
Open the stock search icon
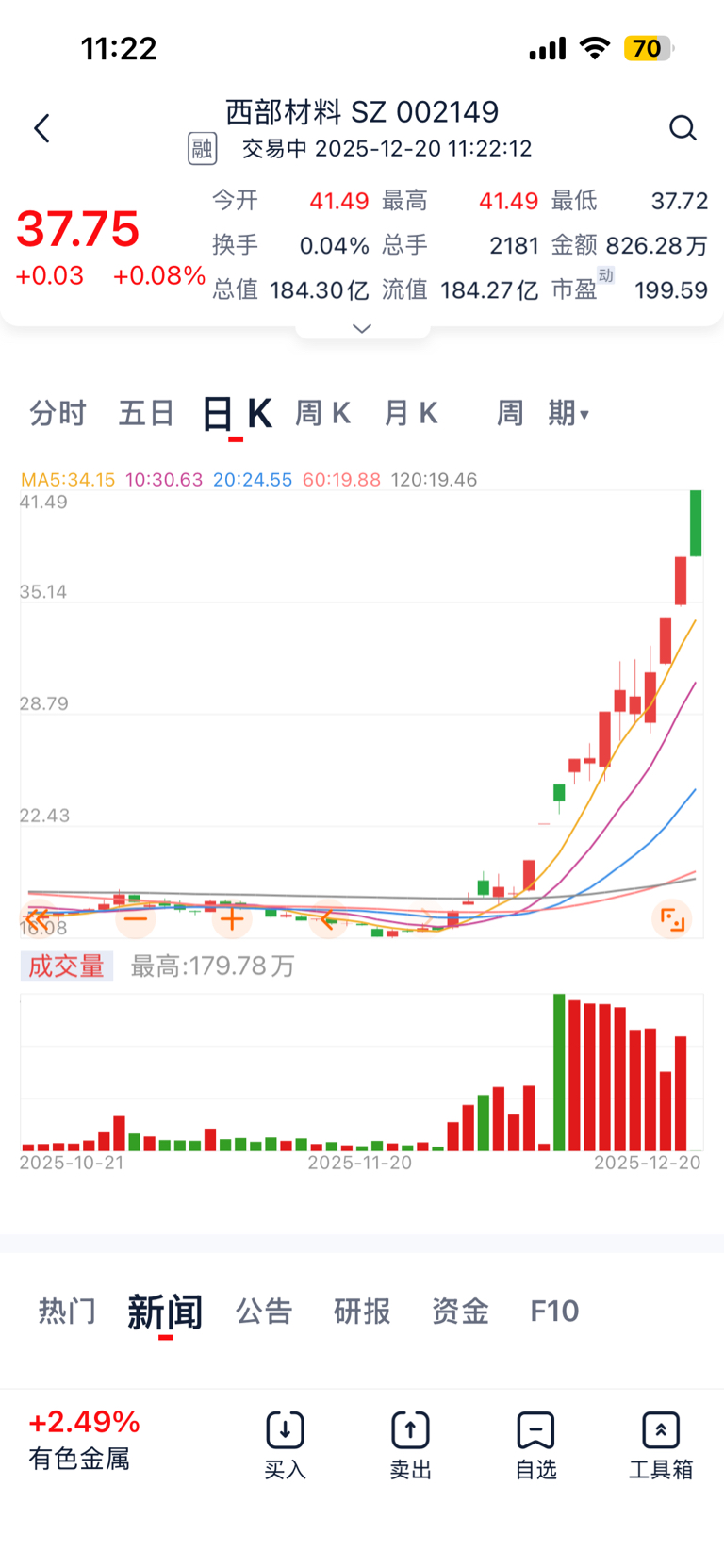[x=683, y=128]
